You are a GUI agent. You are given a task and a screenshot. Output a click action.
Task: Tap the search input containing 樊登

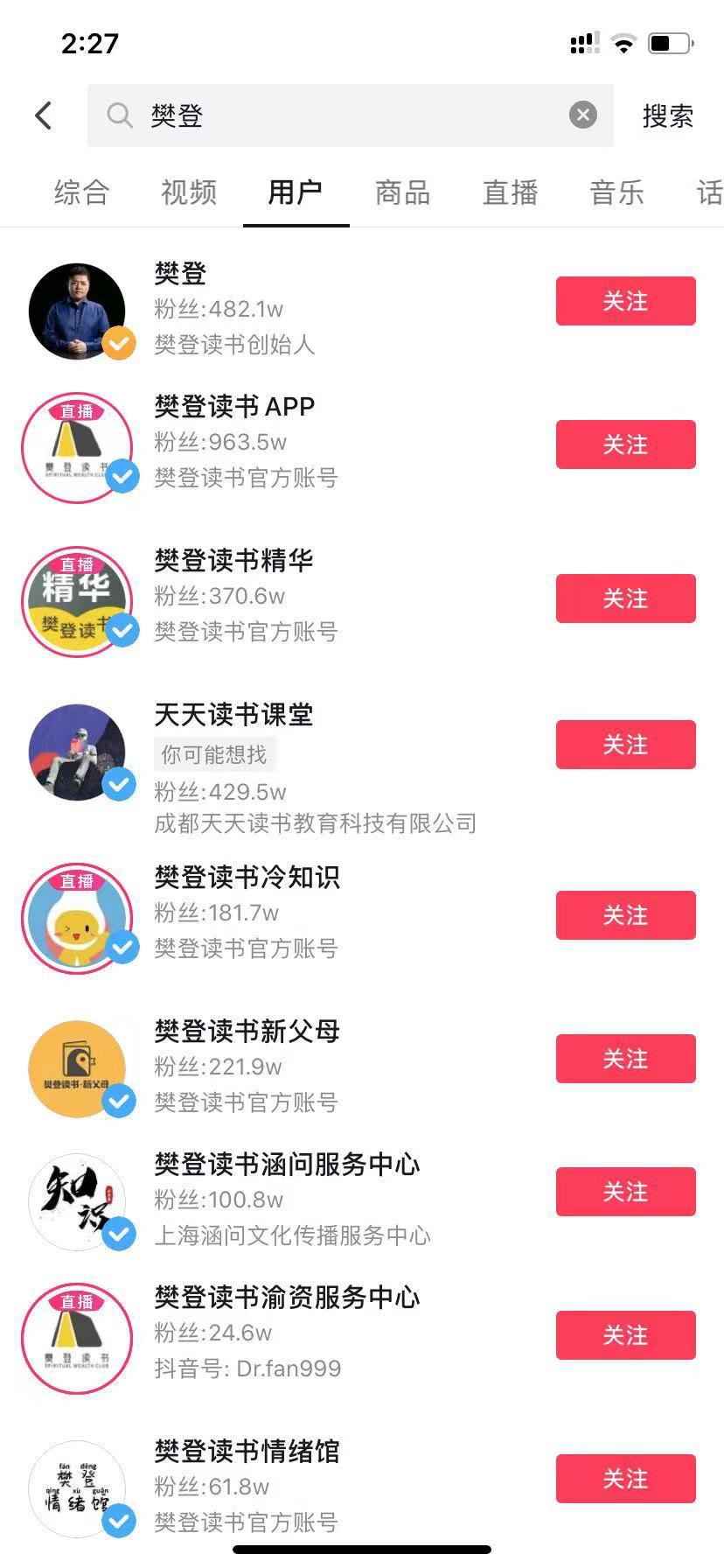point(306,115)
